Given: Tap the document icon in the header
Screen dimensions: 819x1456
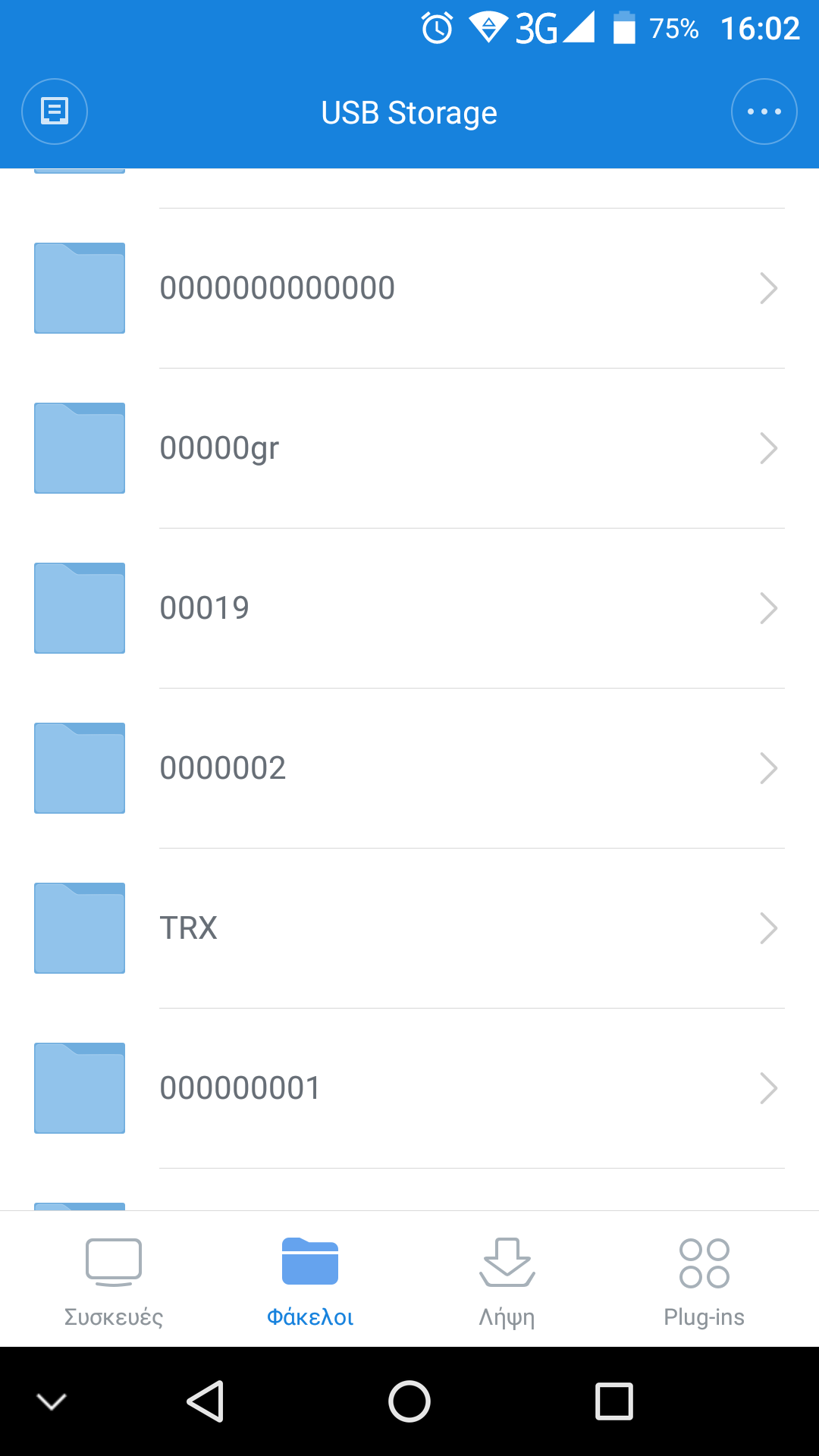Looking at the screenshot, I should point(55,111).
